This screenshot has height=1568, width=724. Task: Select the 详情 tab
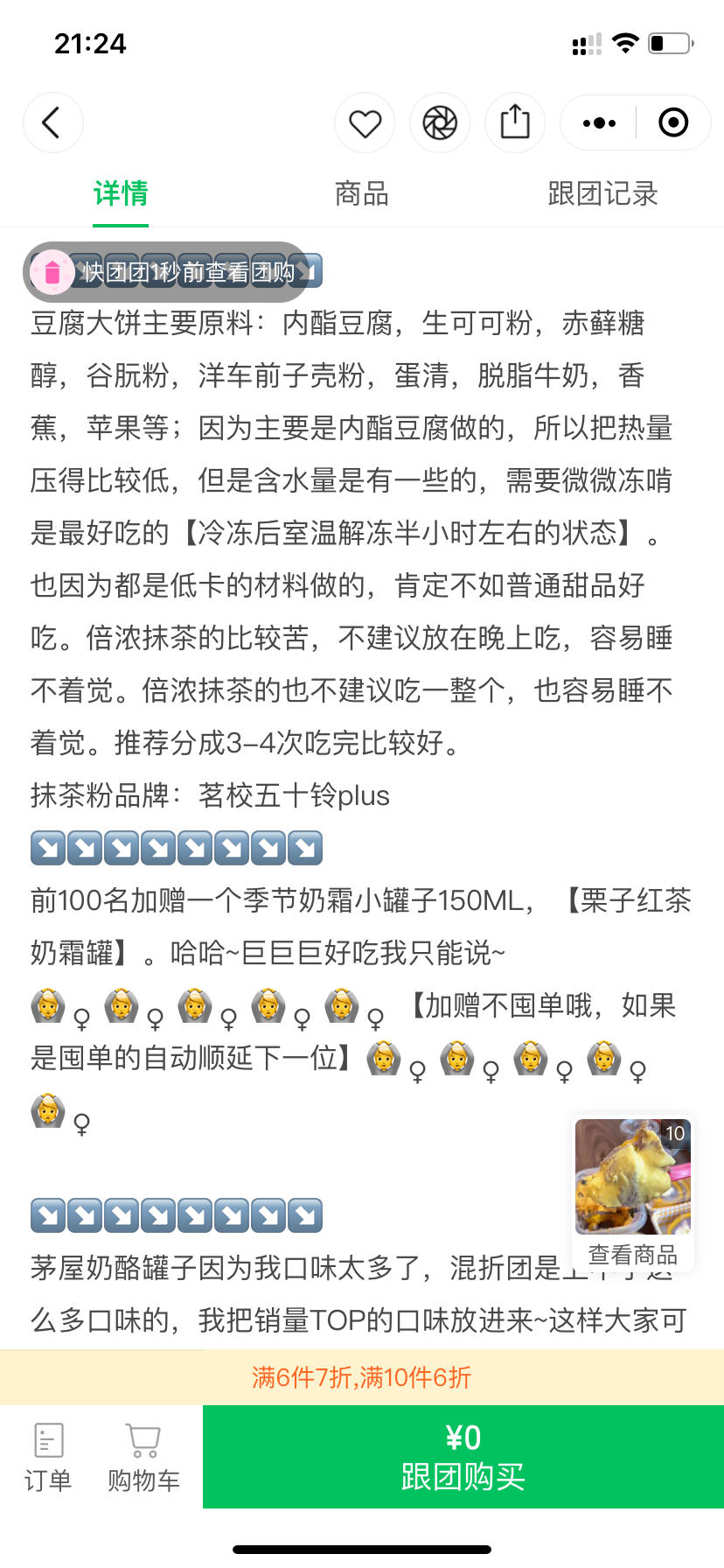121,193
